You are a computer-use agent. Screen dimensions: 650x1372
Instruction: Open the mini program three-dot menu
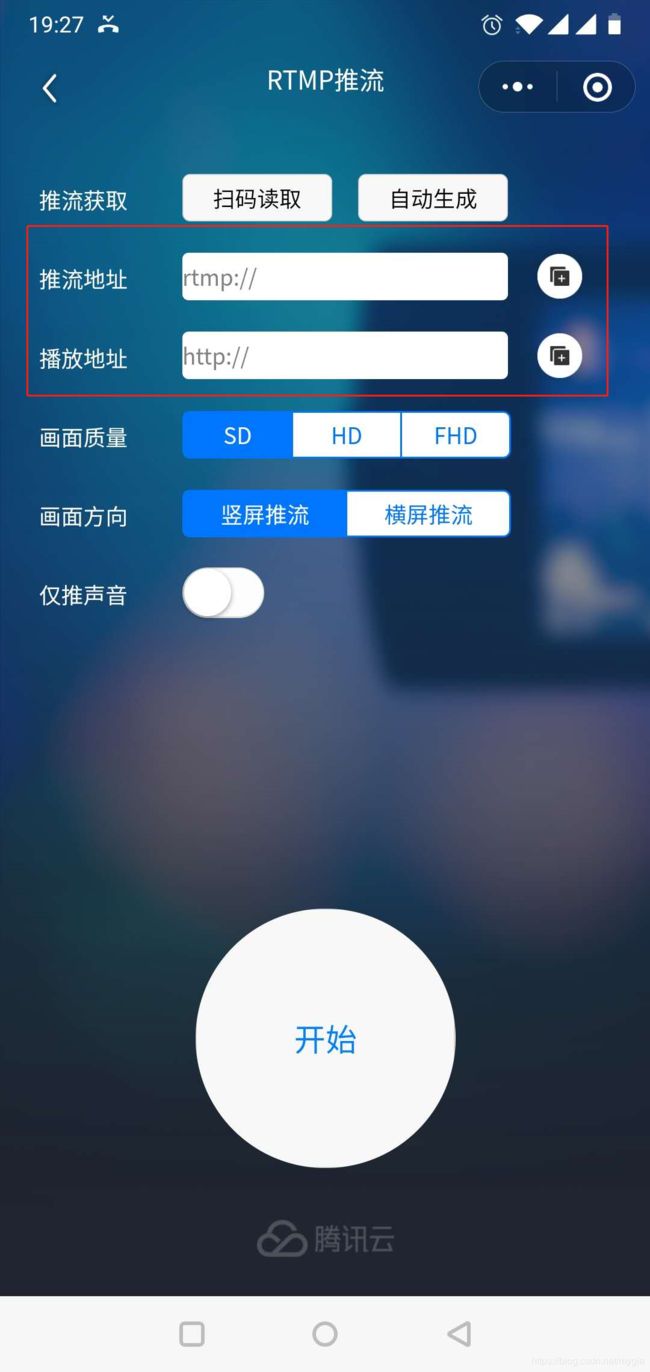[x=517, y=87]
